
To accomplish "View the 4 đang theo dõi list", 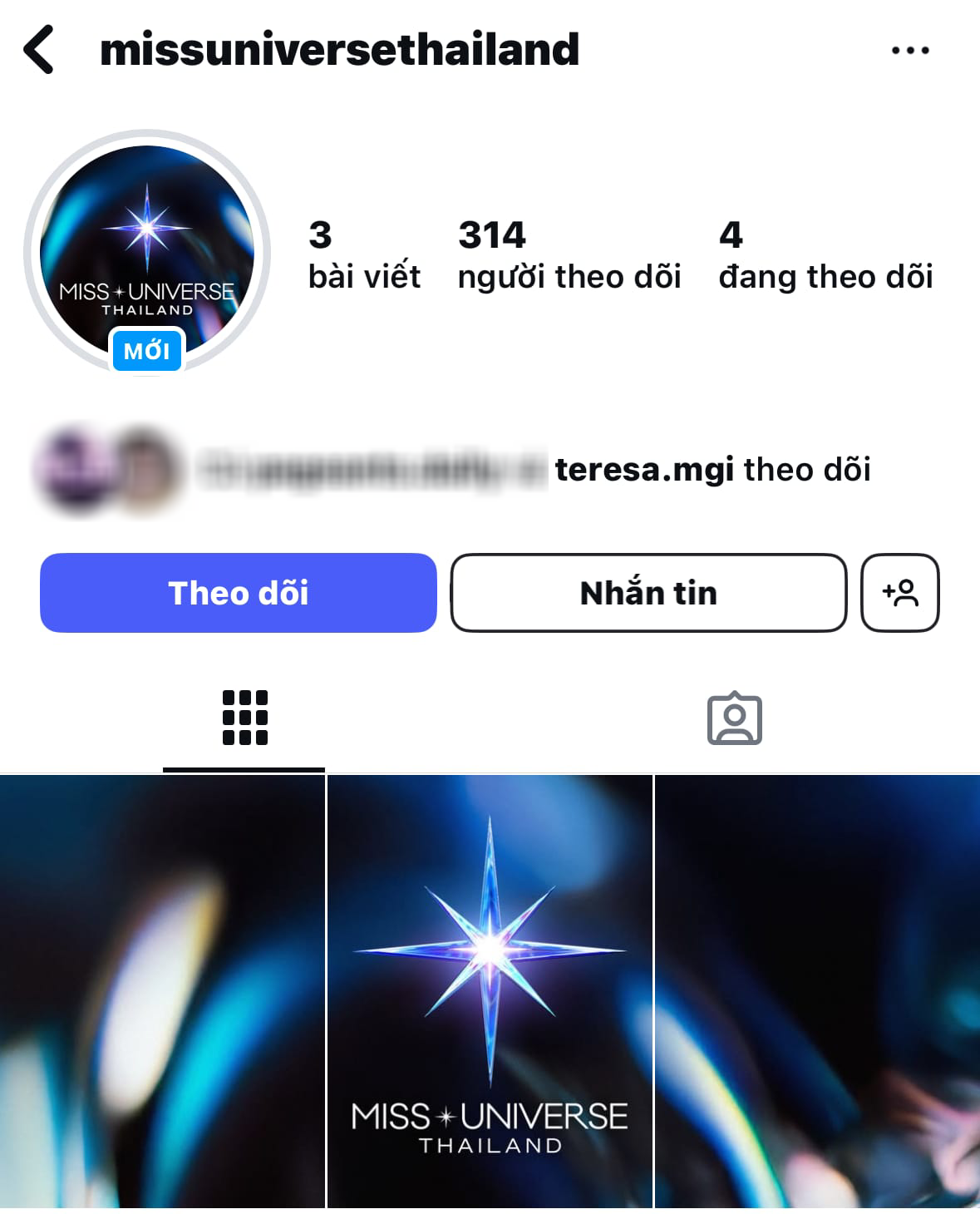I will [x=825, y=254].
